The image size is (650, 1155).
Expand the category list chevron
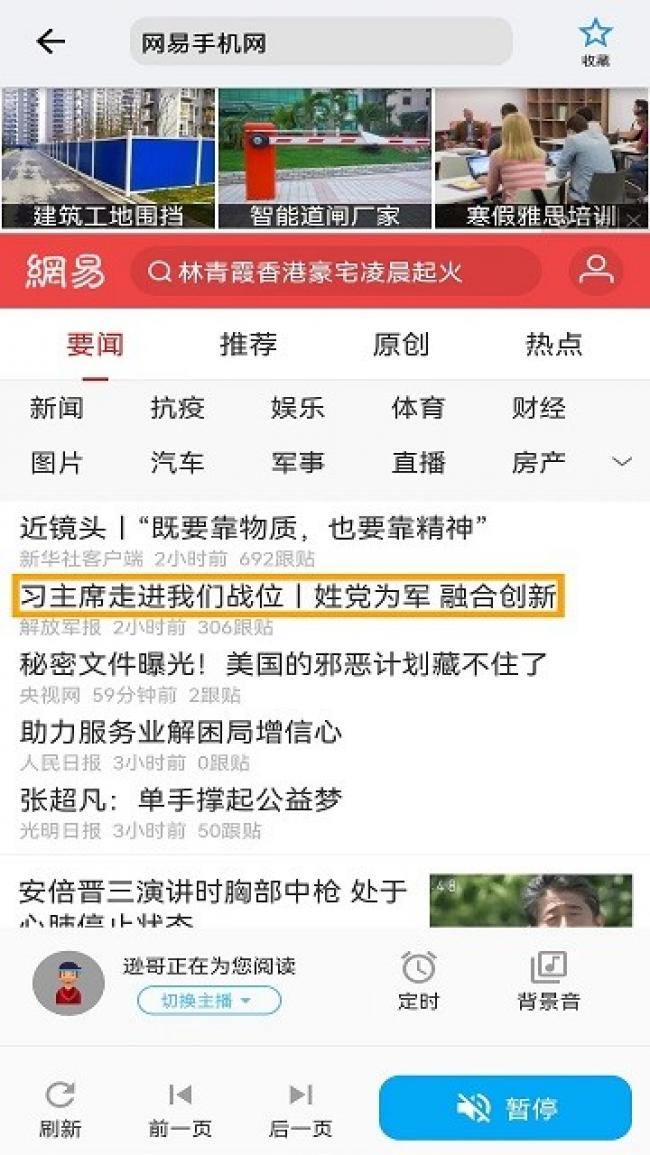(x=621, y=462)
